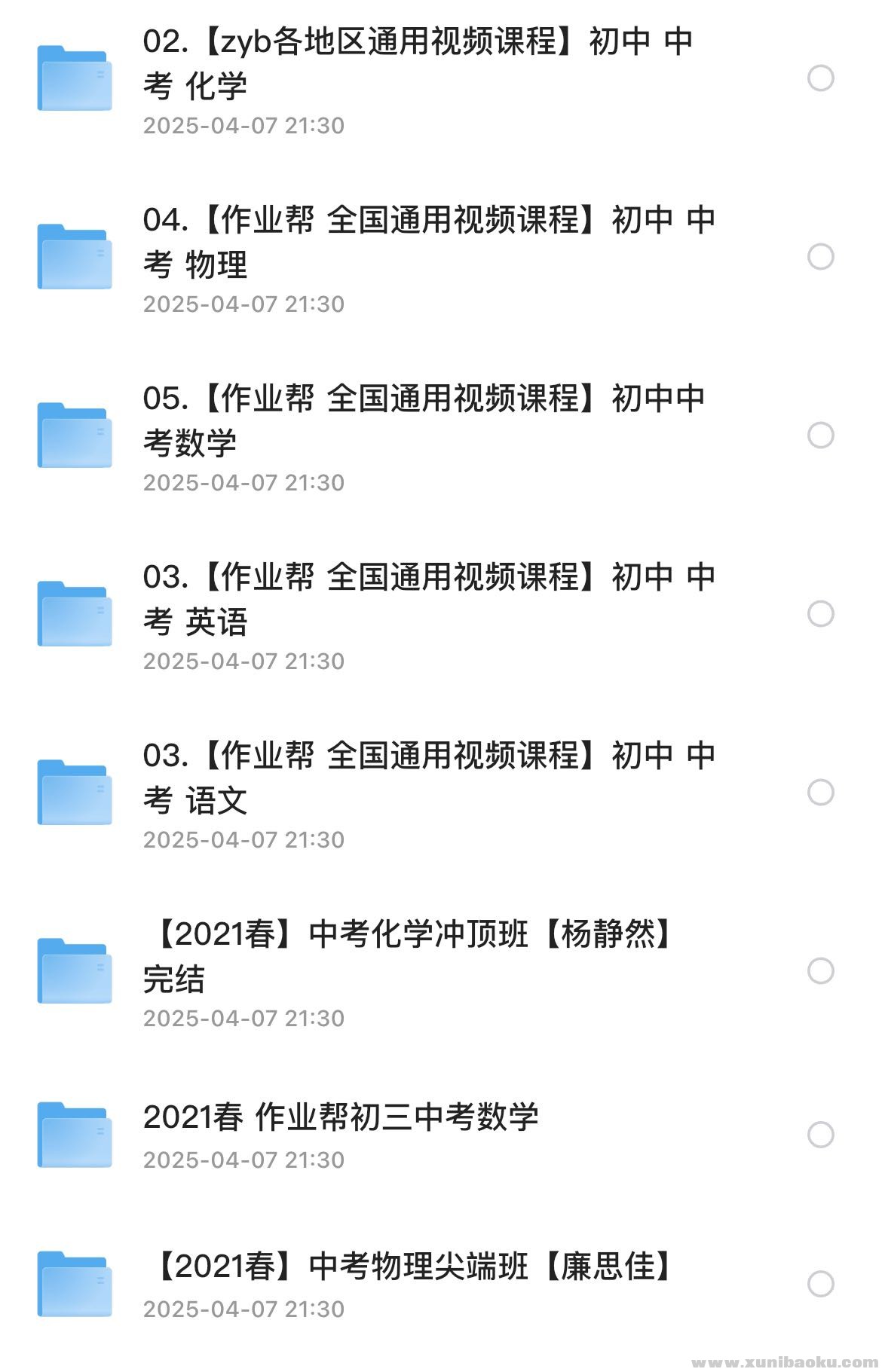Select the 作业帮初三中考数学 folder circle
Screen dimensions: 882x1372
[x=820, y=1135]
